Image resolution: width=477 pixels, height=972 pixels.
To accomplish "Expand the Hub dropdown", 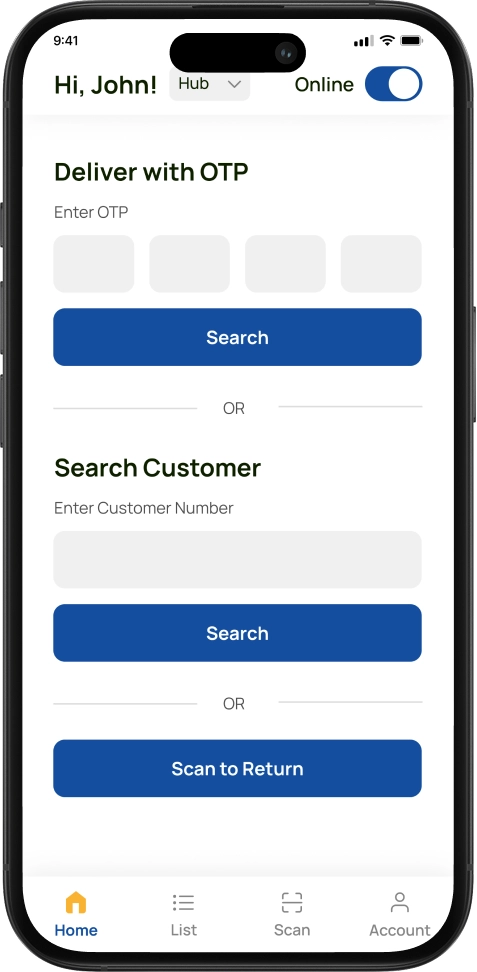I will (210, 84).
